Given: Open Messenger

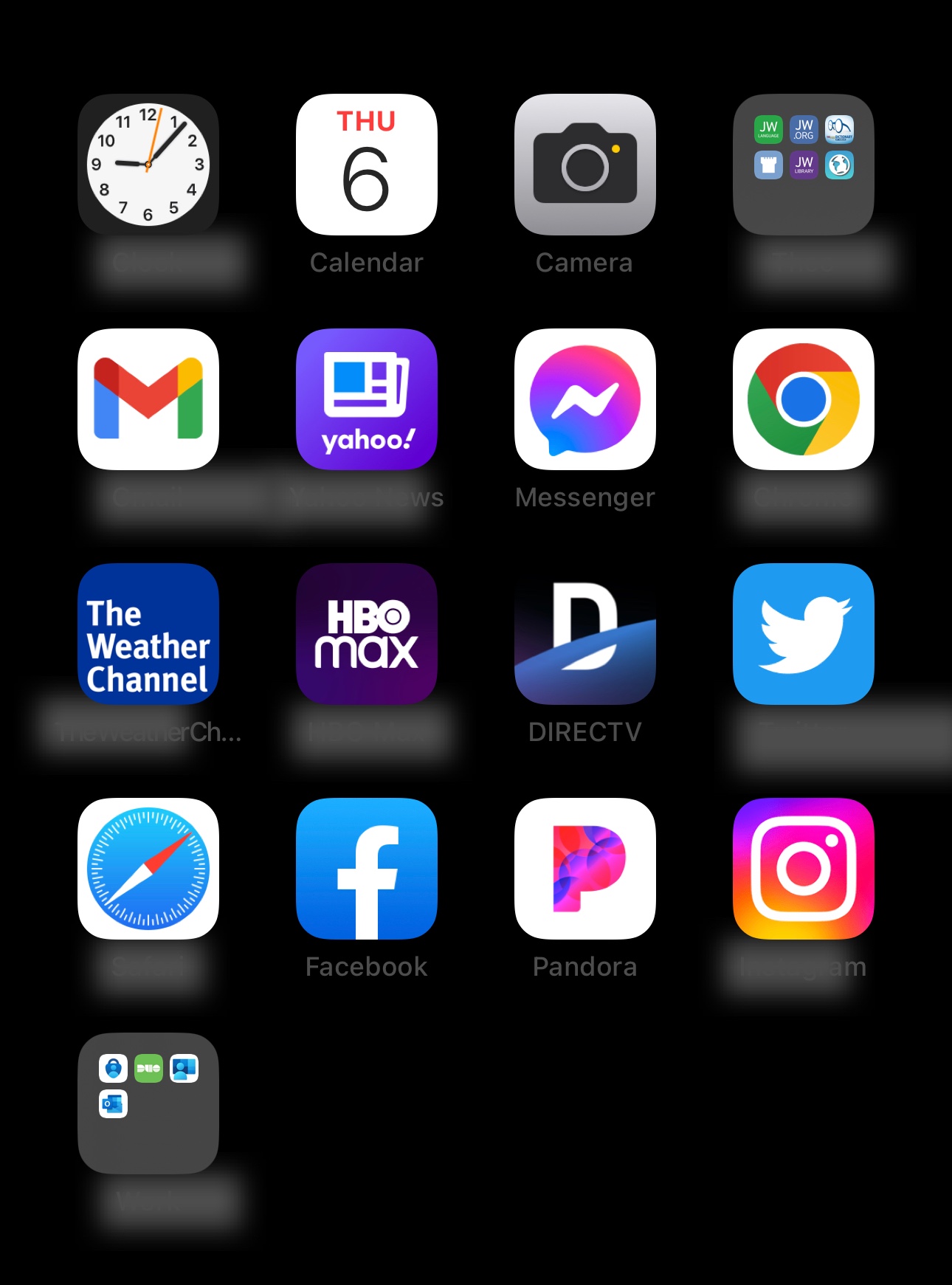Looking at the screenshot, I should [585, 399].
